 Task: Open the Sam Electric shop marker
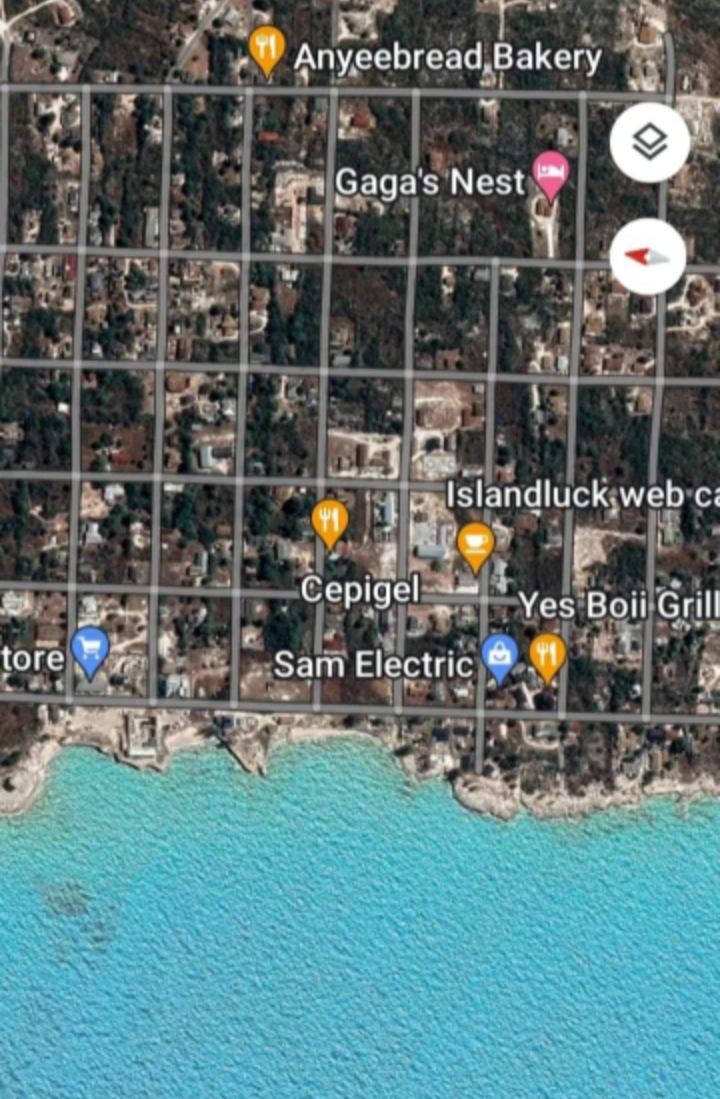coord(499,655)
